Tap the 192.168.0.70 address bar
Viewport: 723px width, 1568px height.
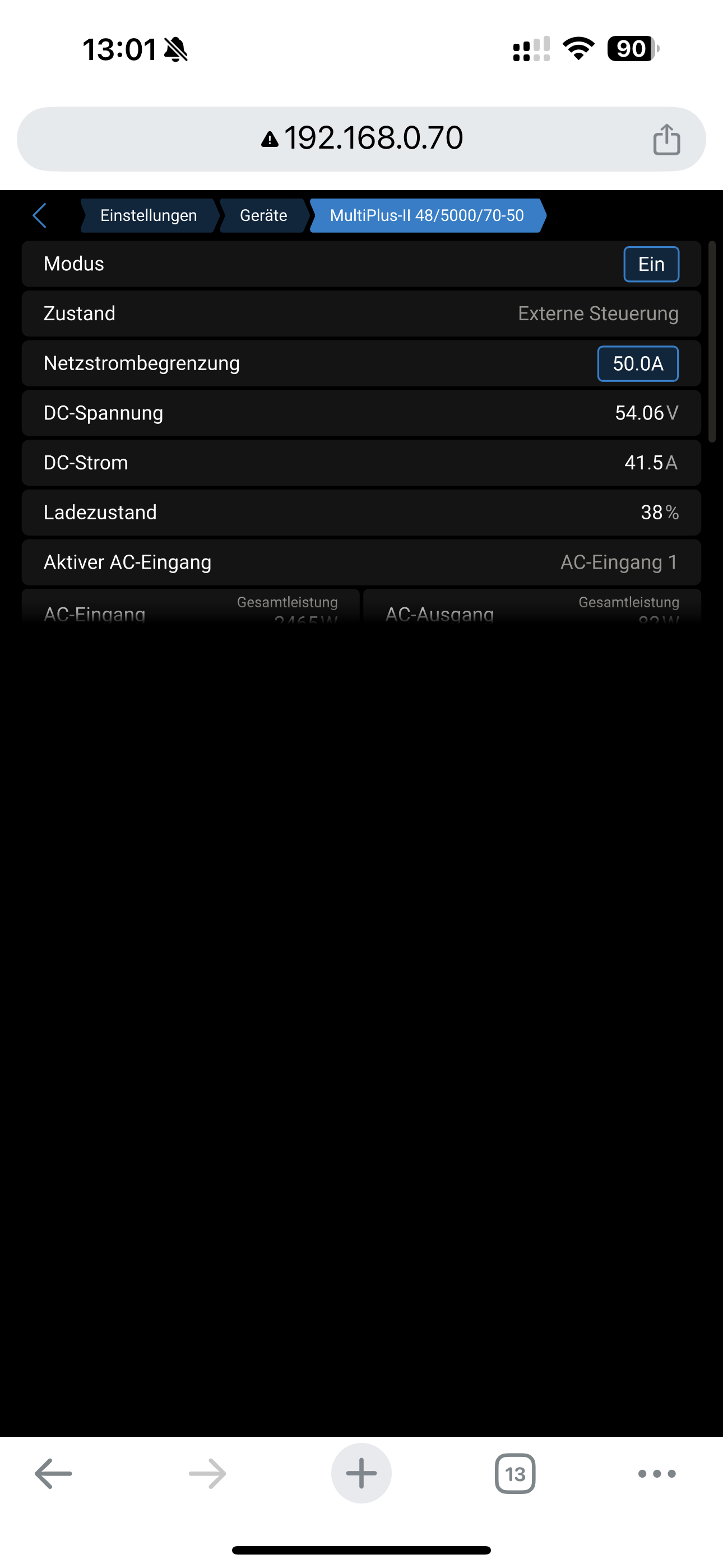pyautogui.click(x=361, y=139)
